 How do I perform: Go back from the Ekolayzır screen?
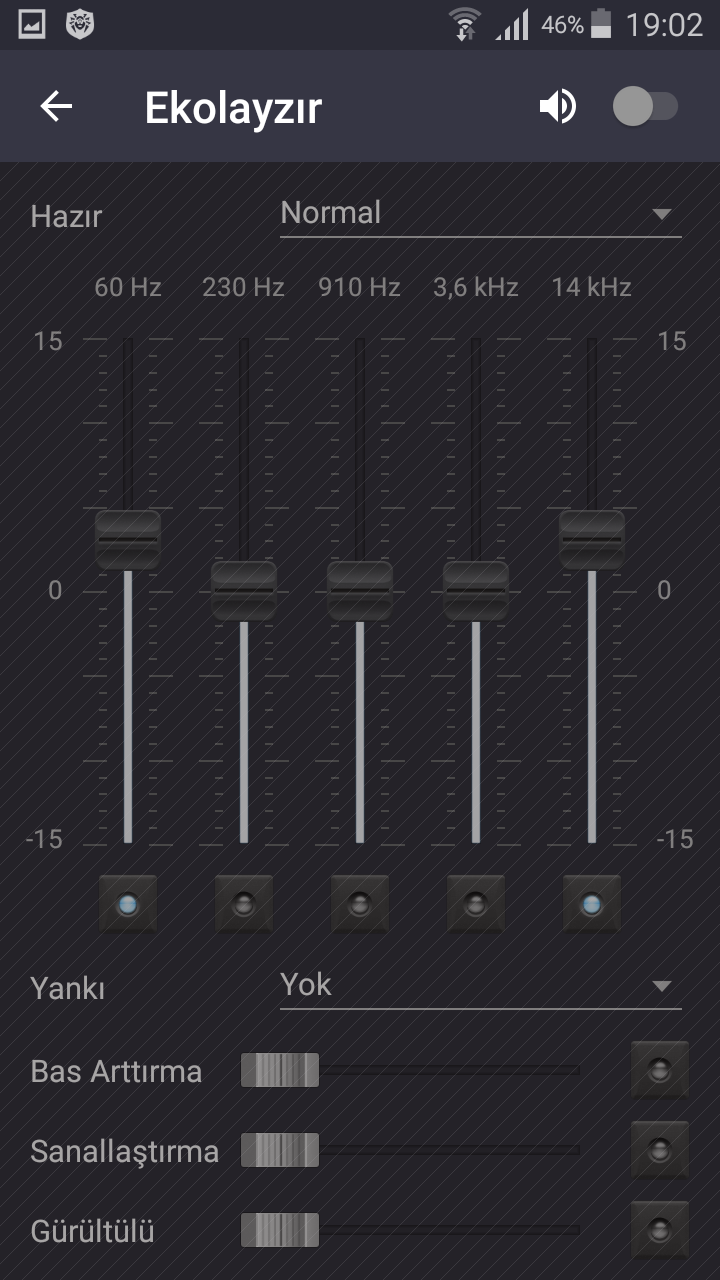[56, 107]
